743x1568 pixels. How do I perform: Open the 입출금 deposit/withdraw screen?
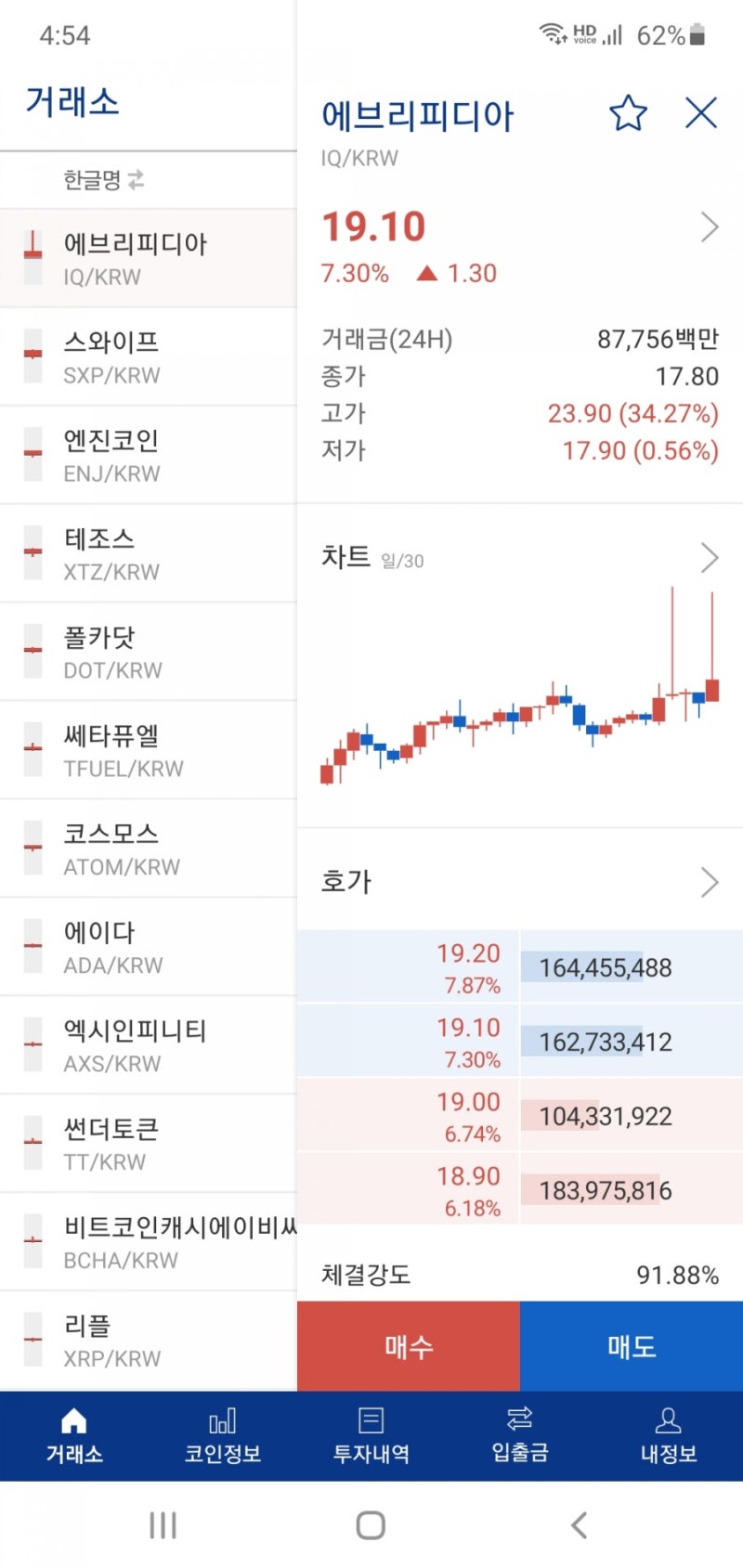pos(518,1433)
